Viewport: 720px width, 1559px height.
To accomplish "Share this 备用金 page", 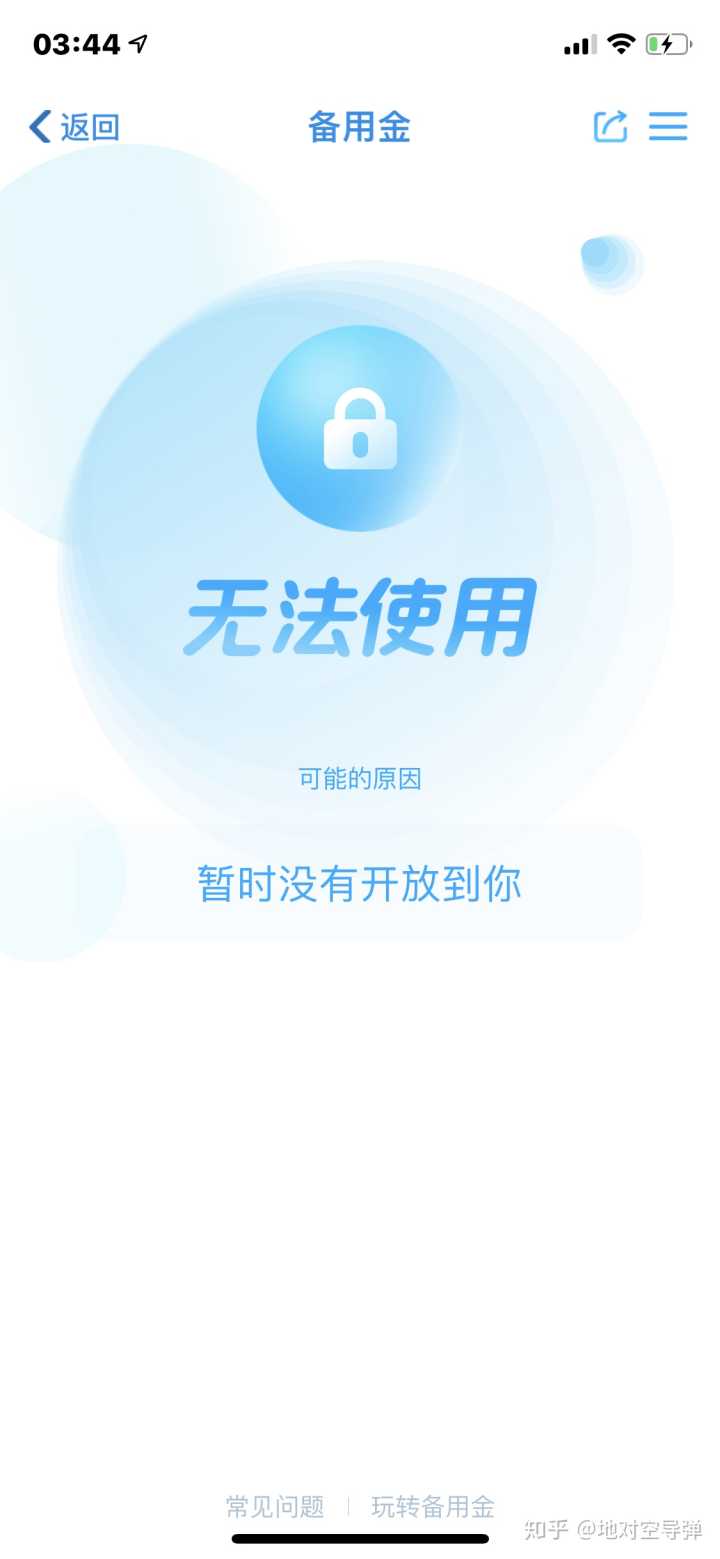I will 610,126.
